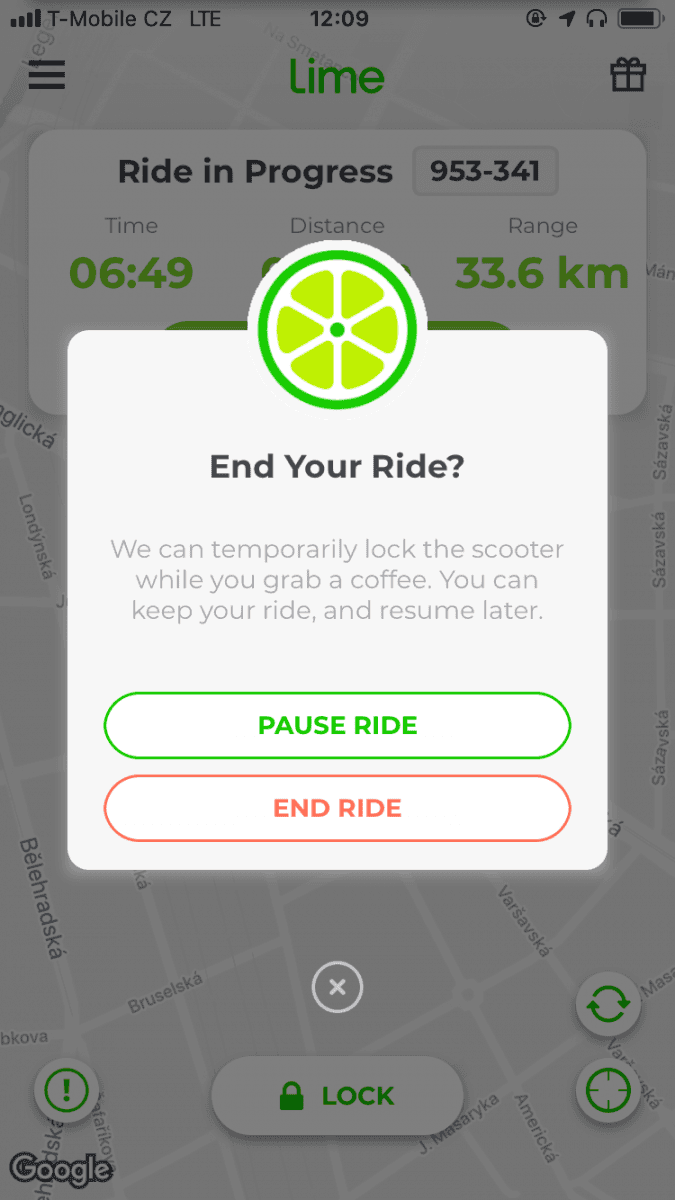Open the gift rewards icon
The width and height of the screenshot is (675, 1200).
628,75
